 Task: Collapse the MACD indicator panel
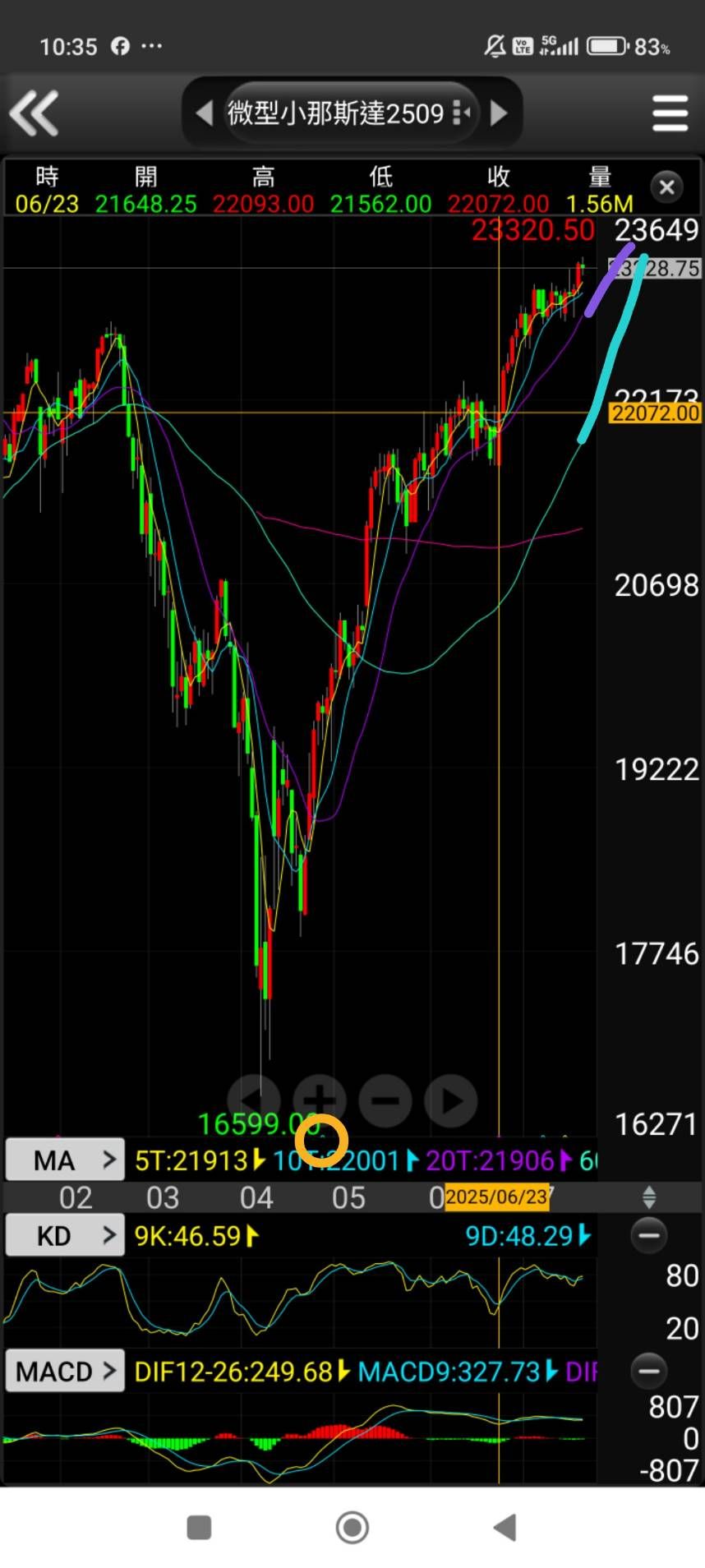(x=648, y=1371)
